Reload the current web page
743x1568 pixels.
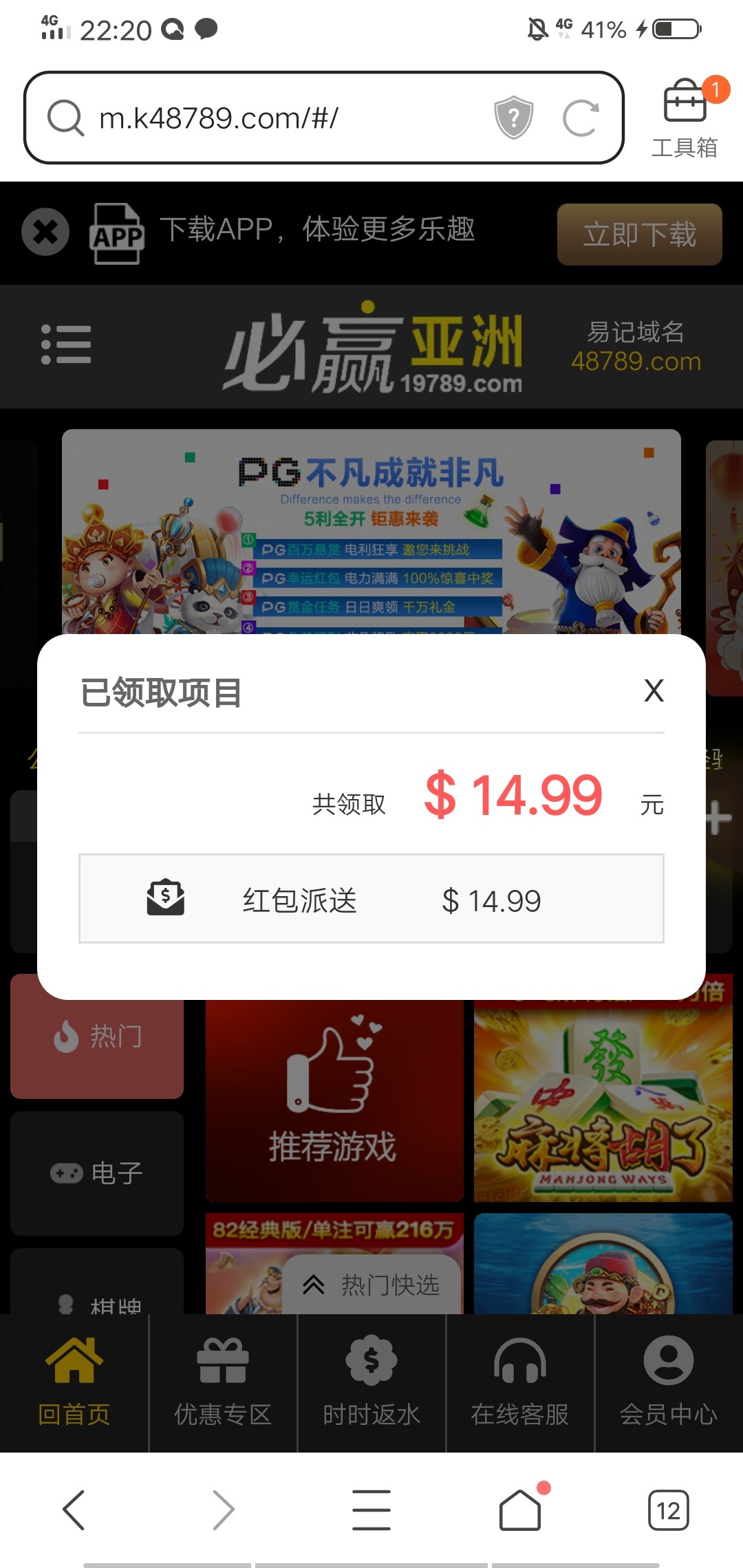coord(581,118)
